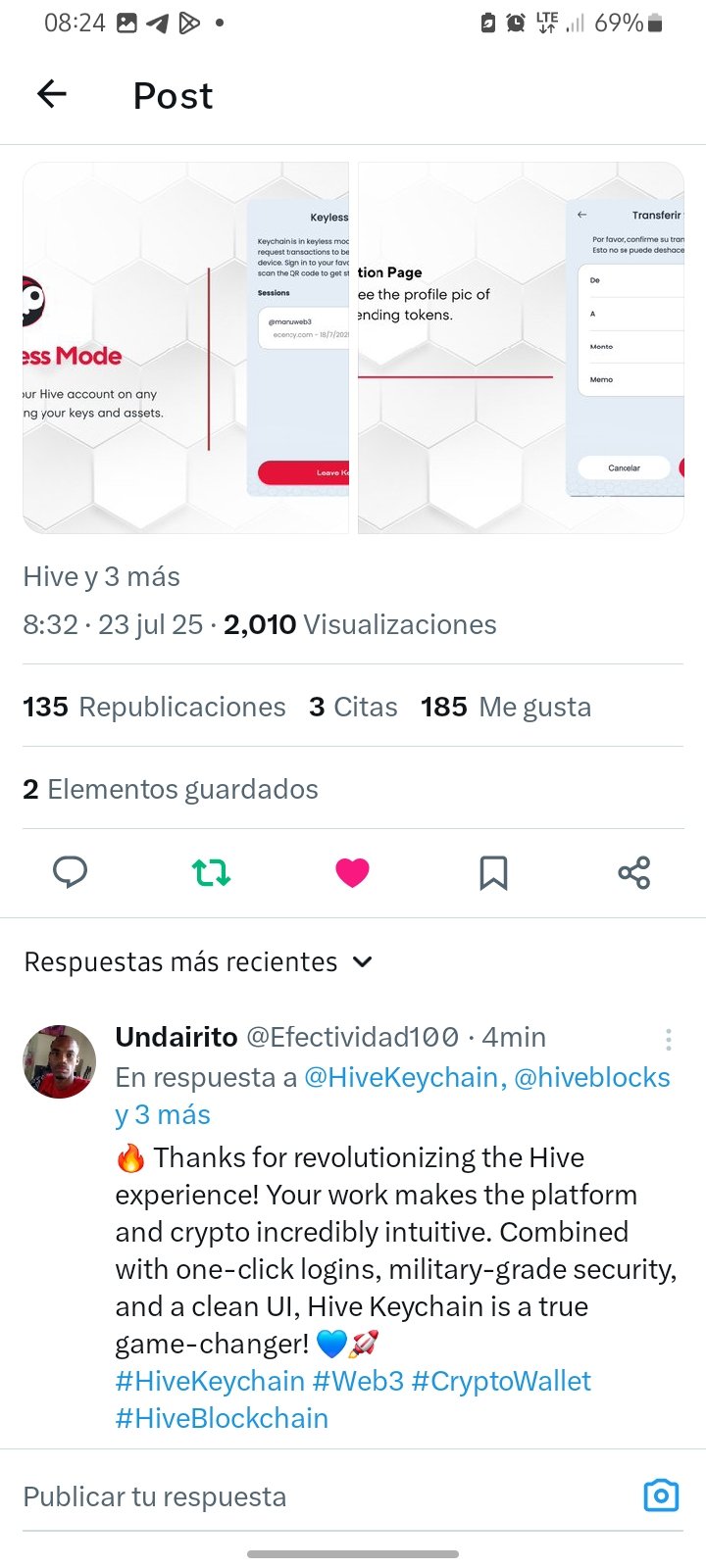
Task: Attach a photo using the camera icon
Action: pyautogui.click(x=661, y=1495)
